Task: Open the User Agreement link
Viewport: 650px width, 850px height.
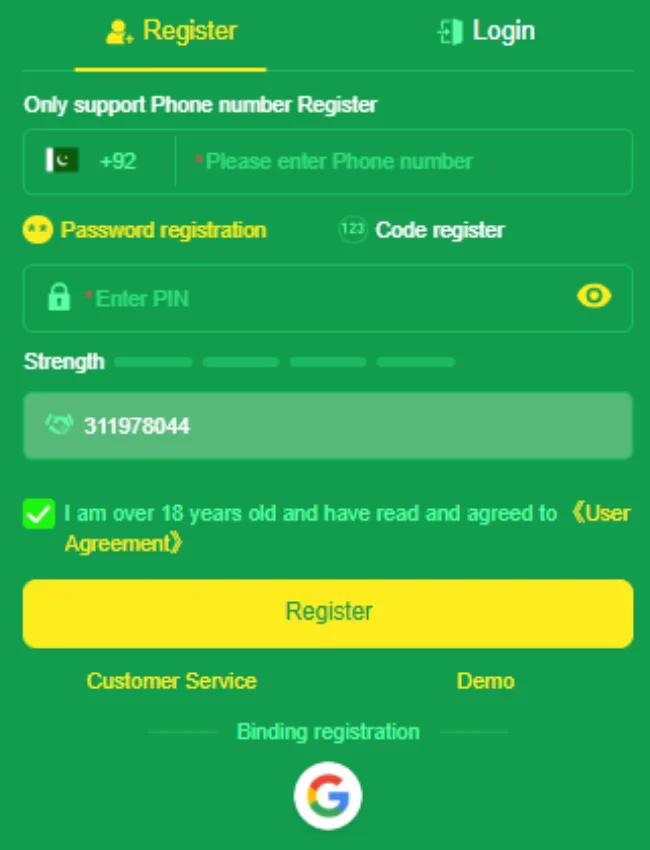Action: pyautogui.click(x=600, y=513)
